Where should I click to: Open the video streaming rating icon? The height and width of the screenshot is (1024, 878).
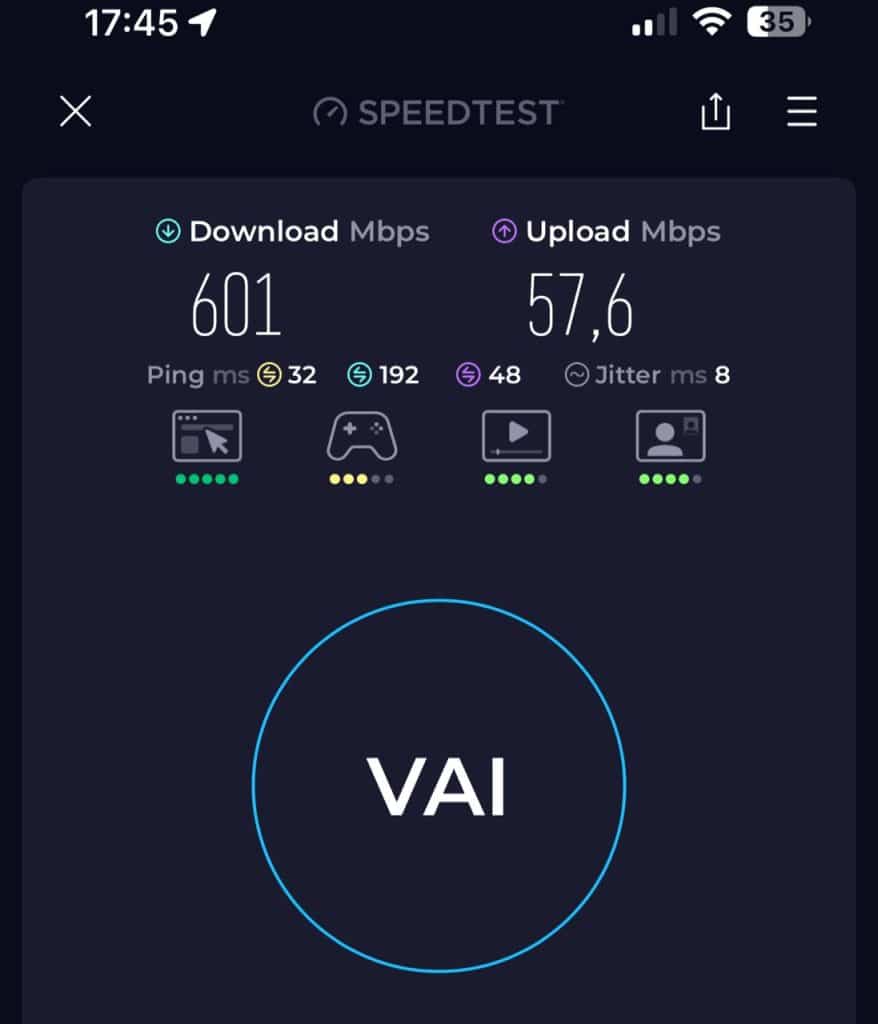(516, 436)
